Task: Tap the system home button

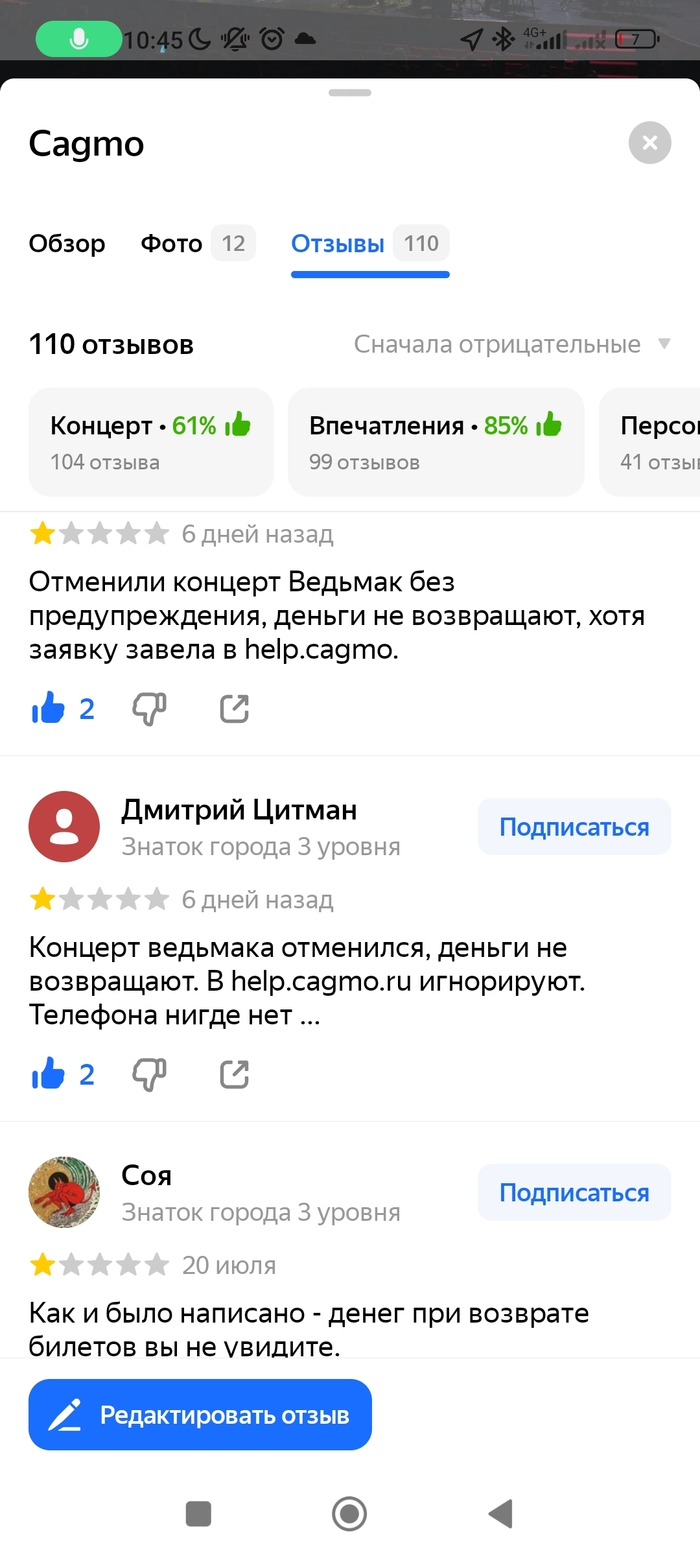Action: tap(349, 1514)
